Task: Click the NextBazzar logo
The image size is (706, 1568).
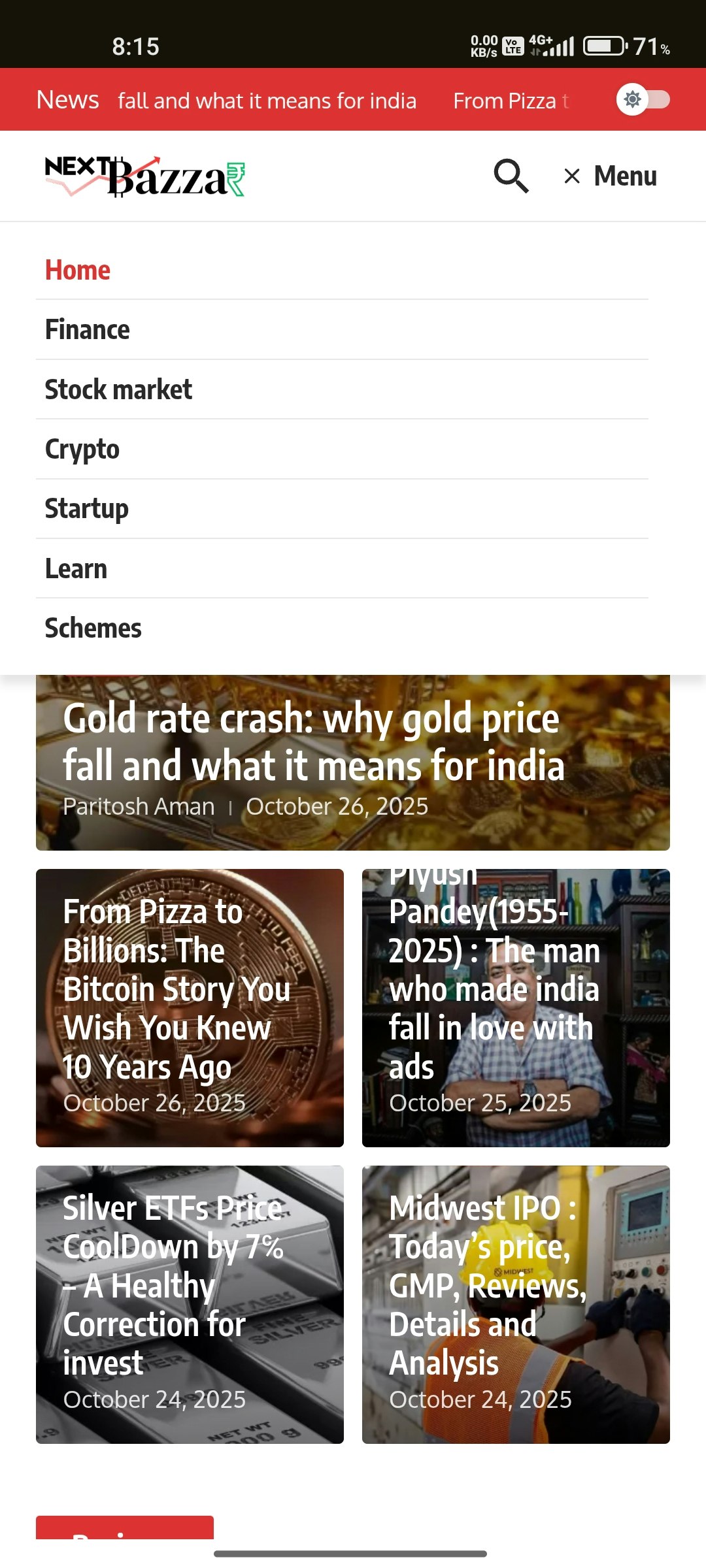Action: click(x=144, y=175)
